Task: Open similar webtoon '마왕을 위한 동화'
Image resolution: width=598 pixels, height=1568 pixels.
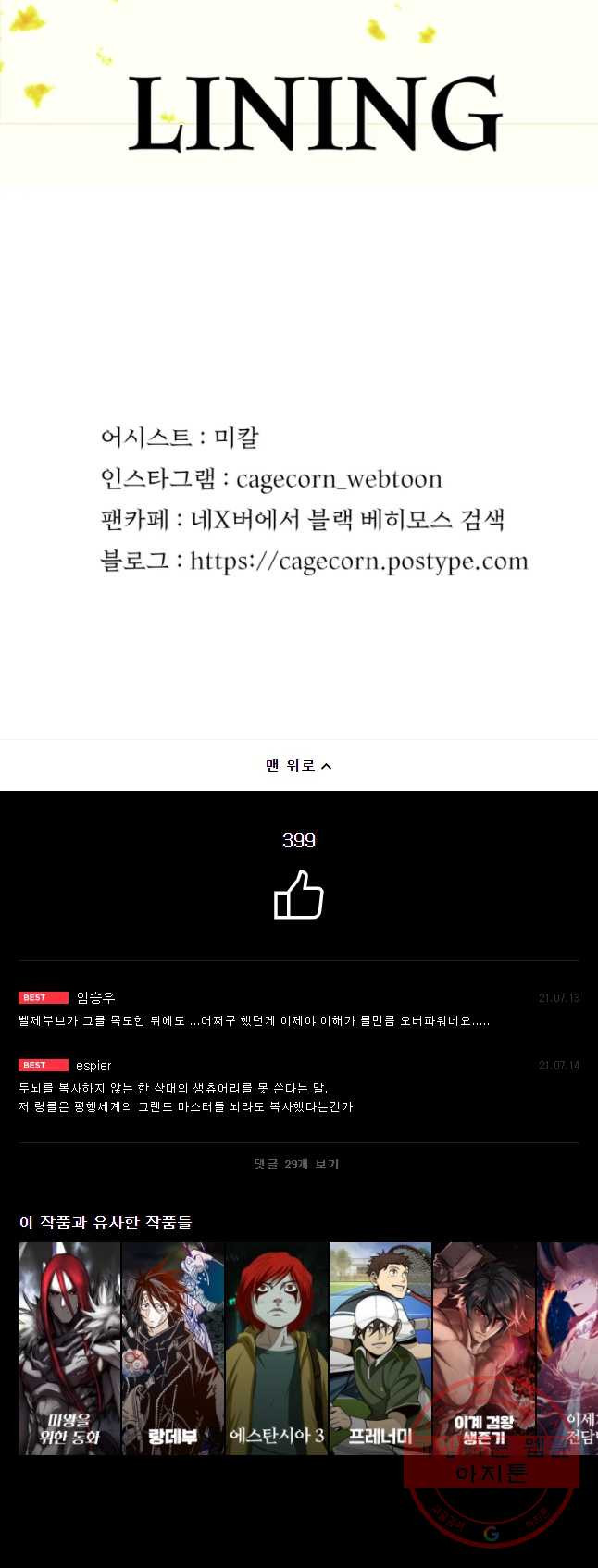Action: pyautogui.click(x=69, y=1348)
